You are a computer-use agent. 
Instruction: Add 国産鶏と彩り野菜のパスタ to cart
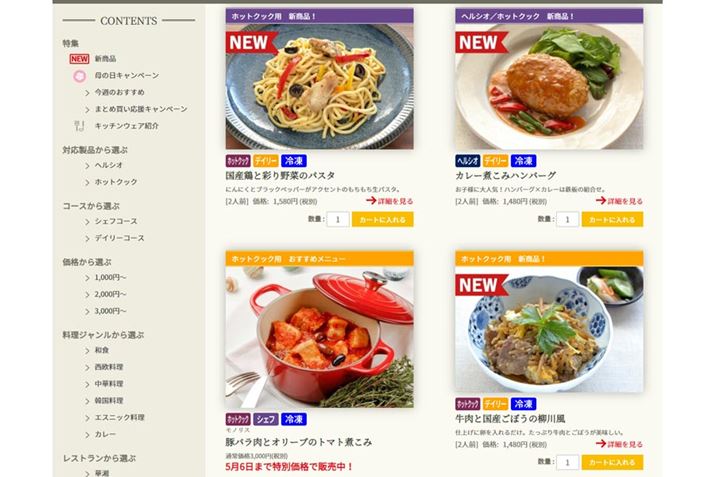(383, 219)
